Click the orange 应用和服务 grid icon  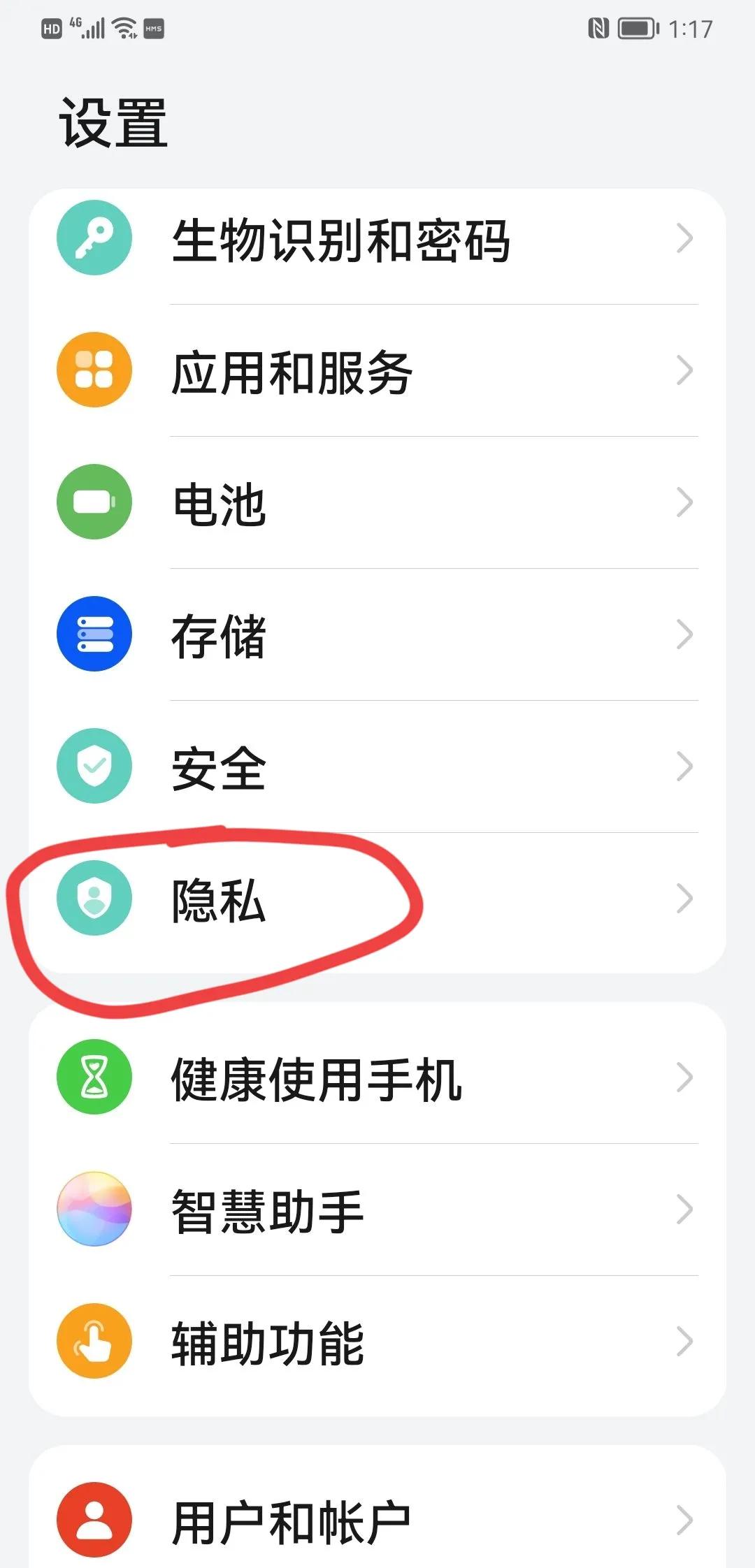[x=93, y=370]
